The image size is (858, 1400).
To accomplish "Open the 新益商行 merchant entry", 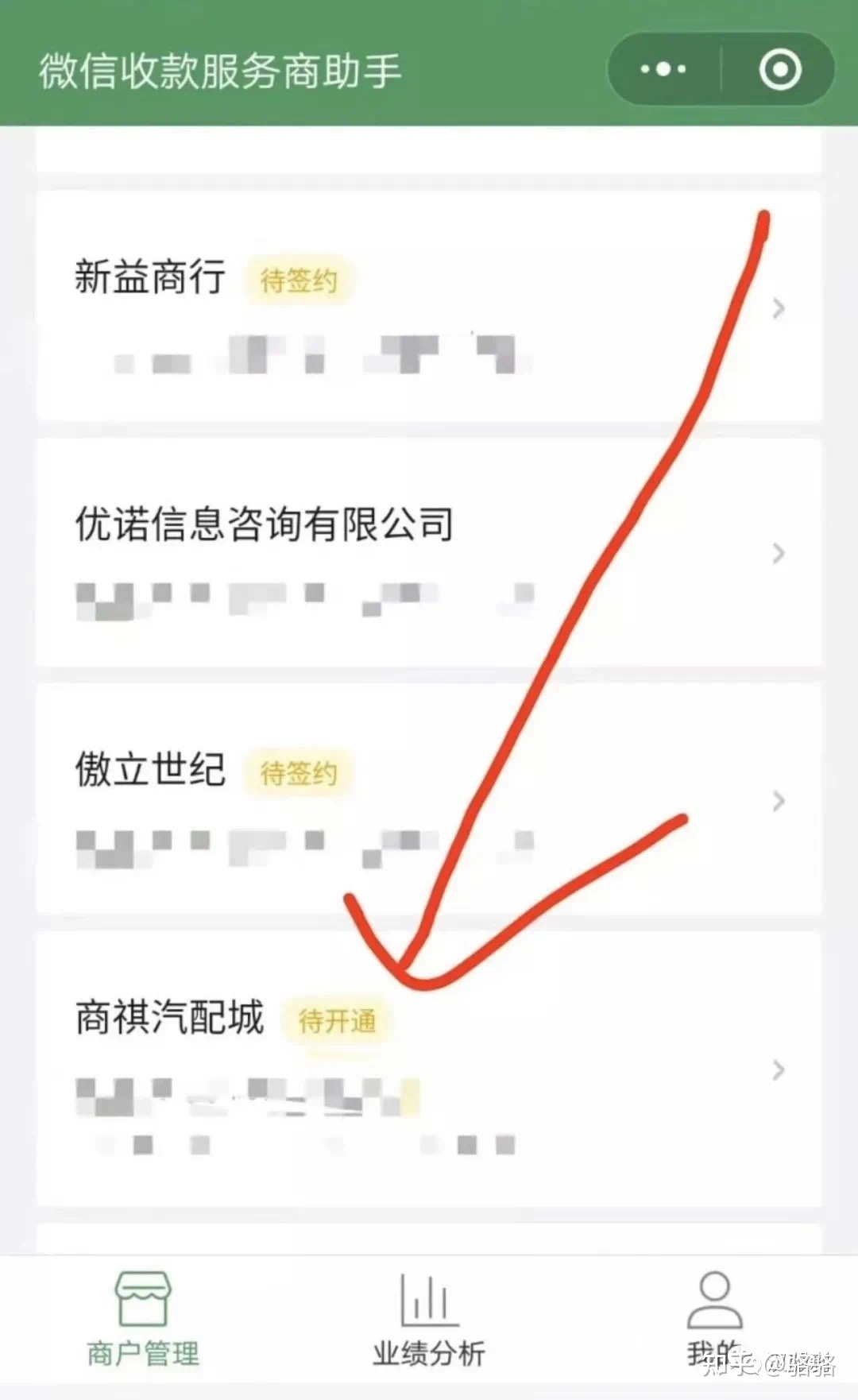I will pyautogui.click(x=429, y=307).
